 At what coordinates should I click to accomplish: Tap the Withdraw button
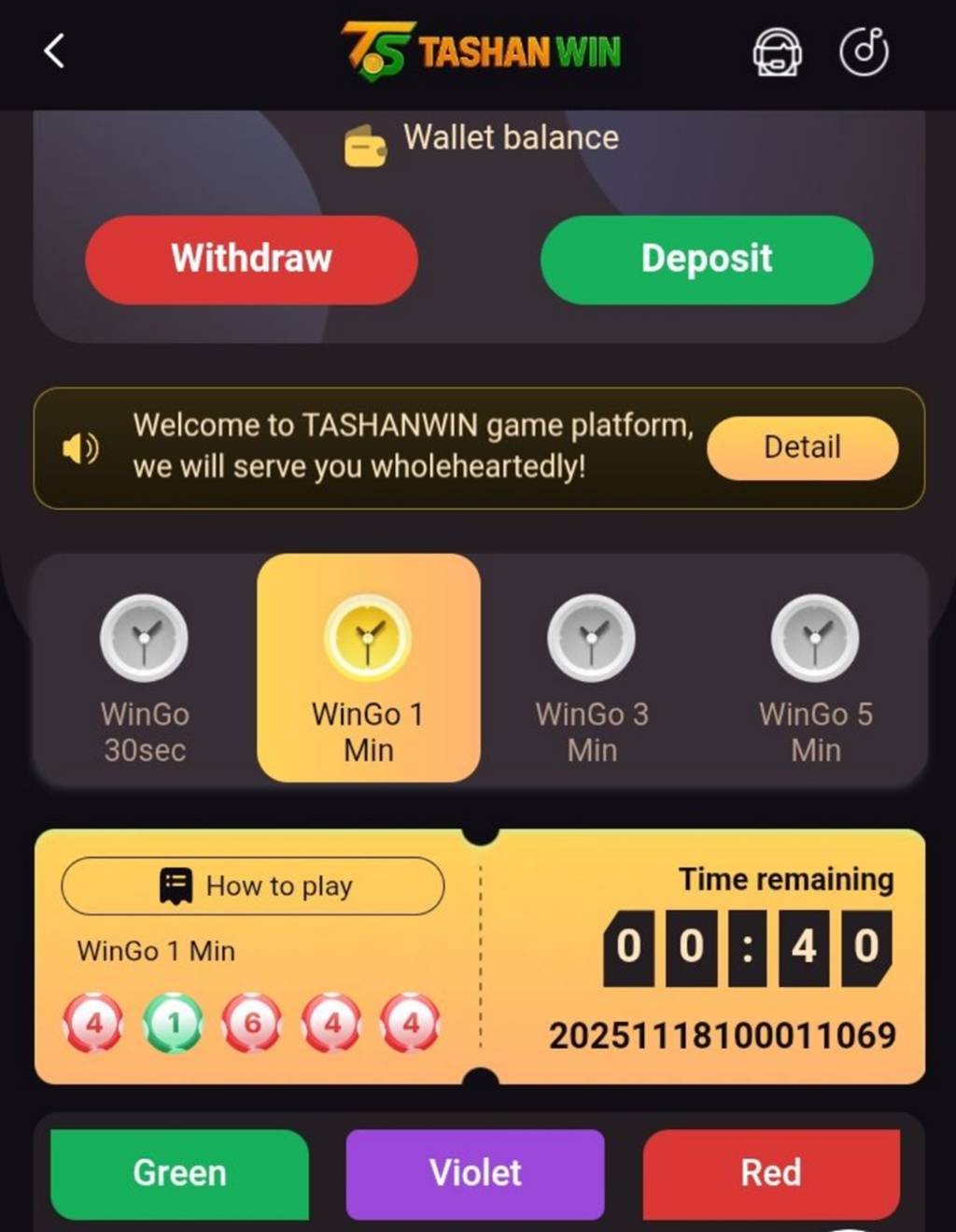[x=251, y=259]
